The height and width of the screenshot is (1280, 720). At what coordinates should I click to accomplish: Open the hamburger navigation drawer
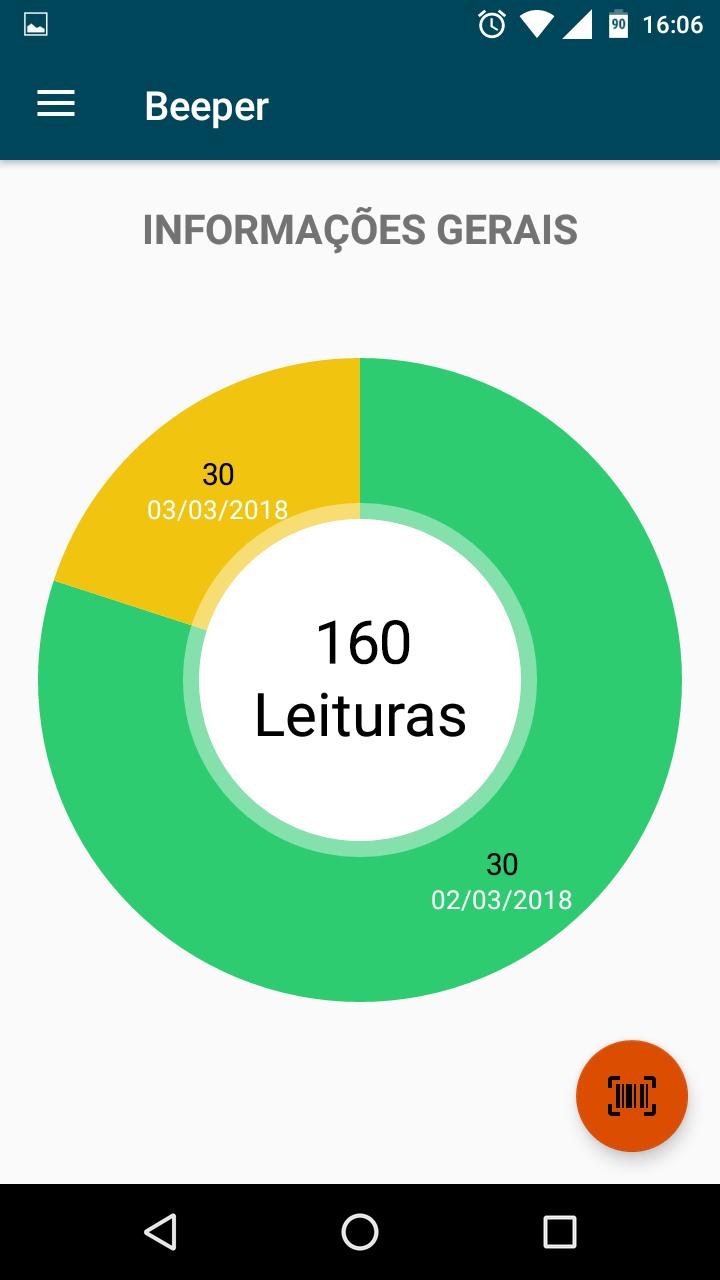pyautogui.click(x=56, y=105)
